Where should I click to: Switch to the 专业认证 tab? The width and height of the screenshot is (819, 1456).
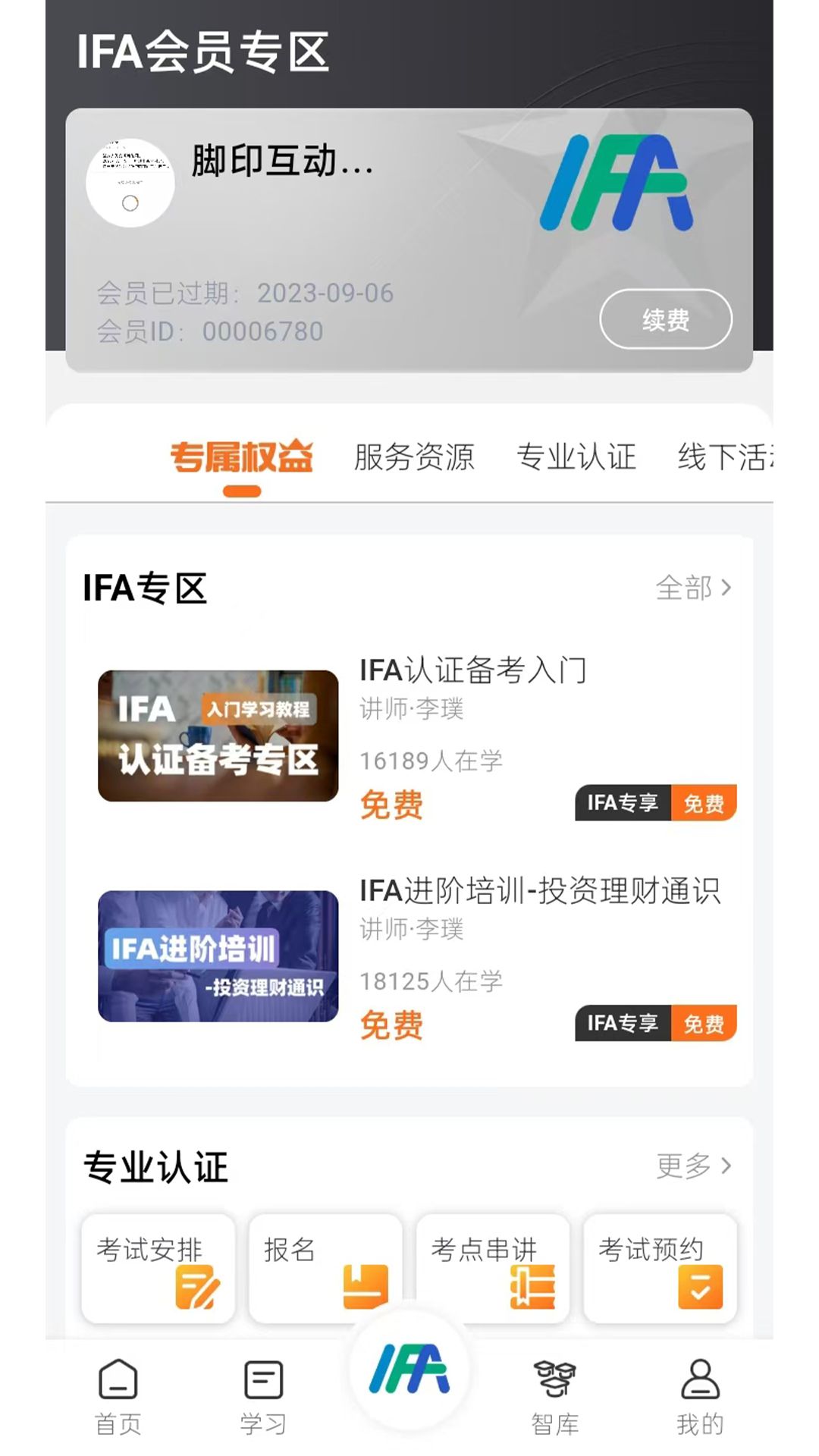click(576, 457)
